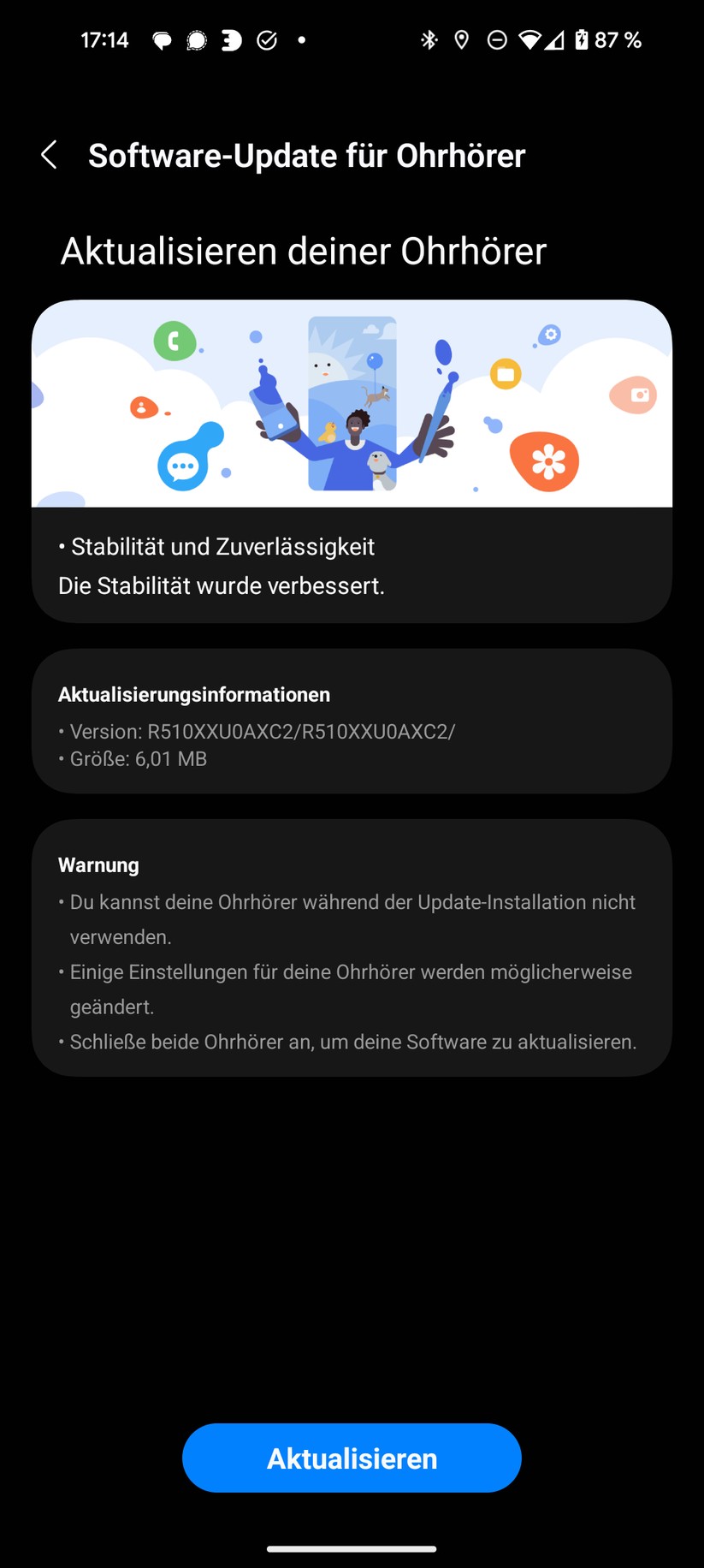Tap the clock showing 17:14

coord(105,39)
